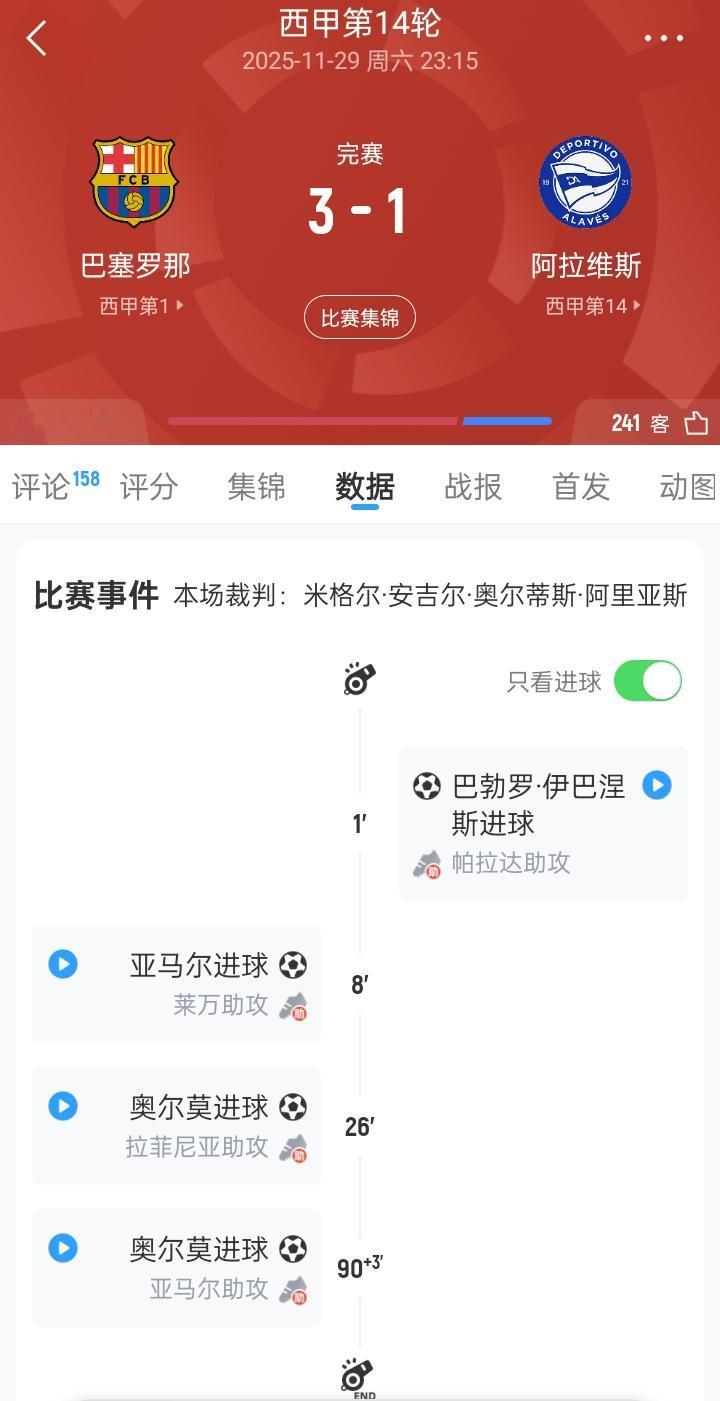Screen dimensions: 720x1401
Task: Switch to the 首发 tab
Action: (x=580, y=487)
